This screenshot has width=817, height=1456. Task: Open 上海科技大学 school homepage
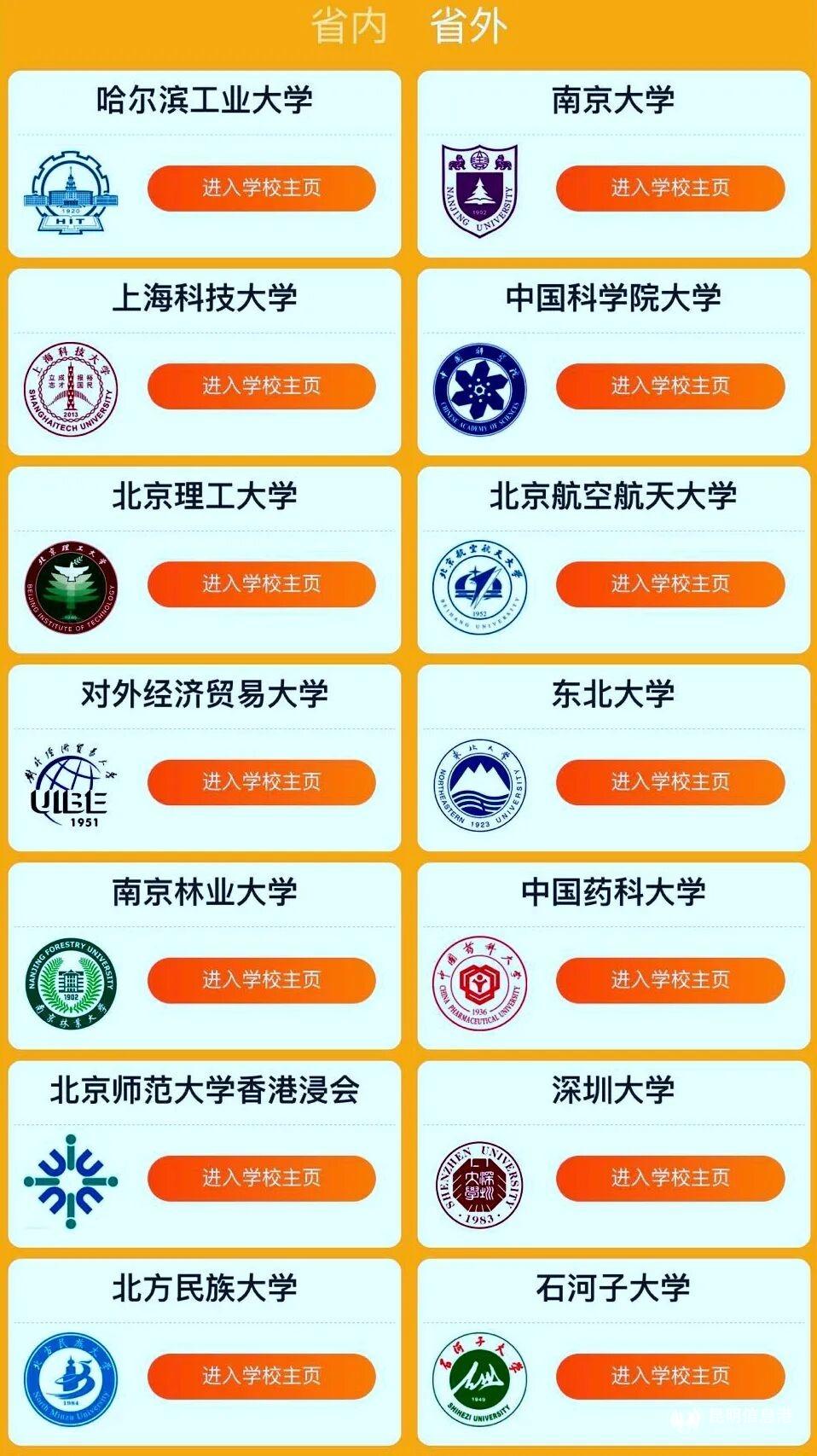coord(261,386)
